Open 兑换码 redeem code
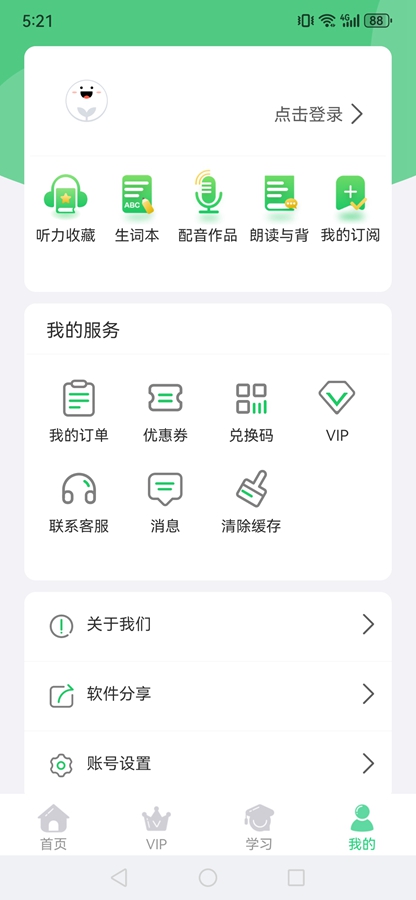The image size is (416, 900). click(x=251, y=412)
